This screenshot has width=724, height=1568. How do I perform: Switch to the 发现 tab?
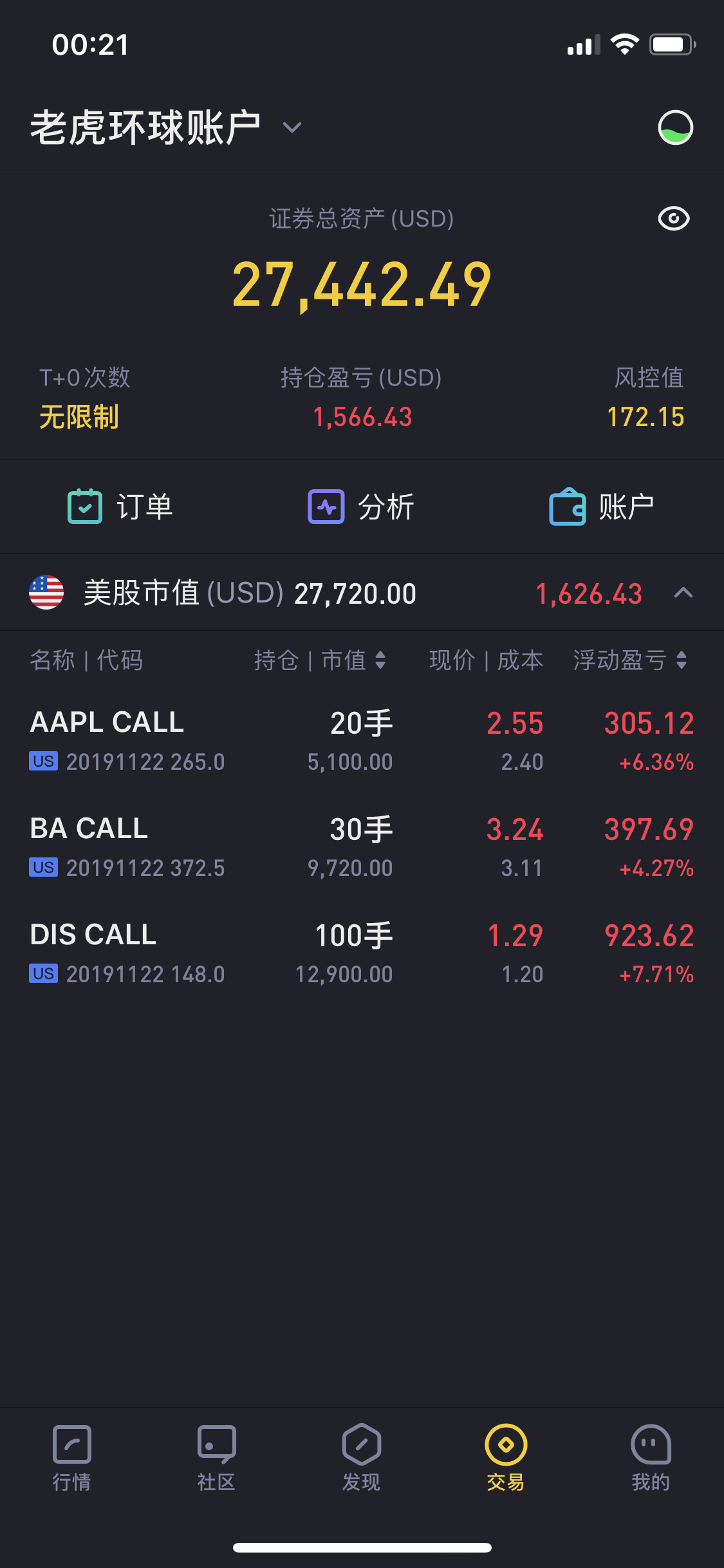point(361,1458)
